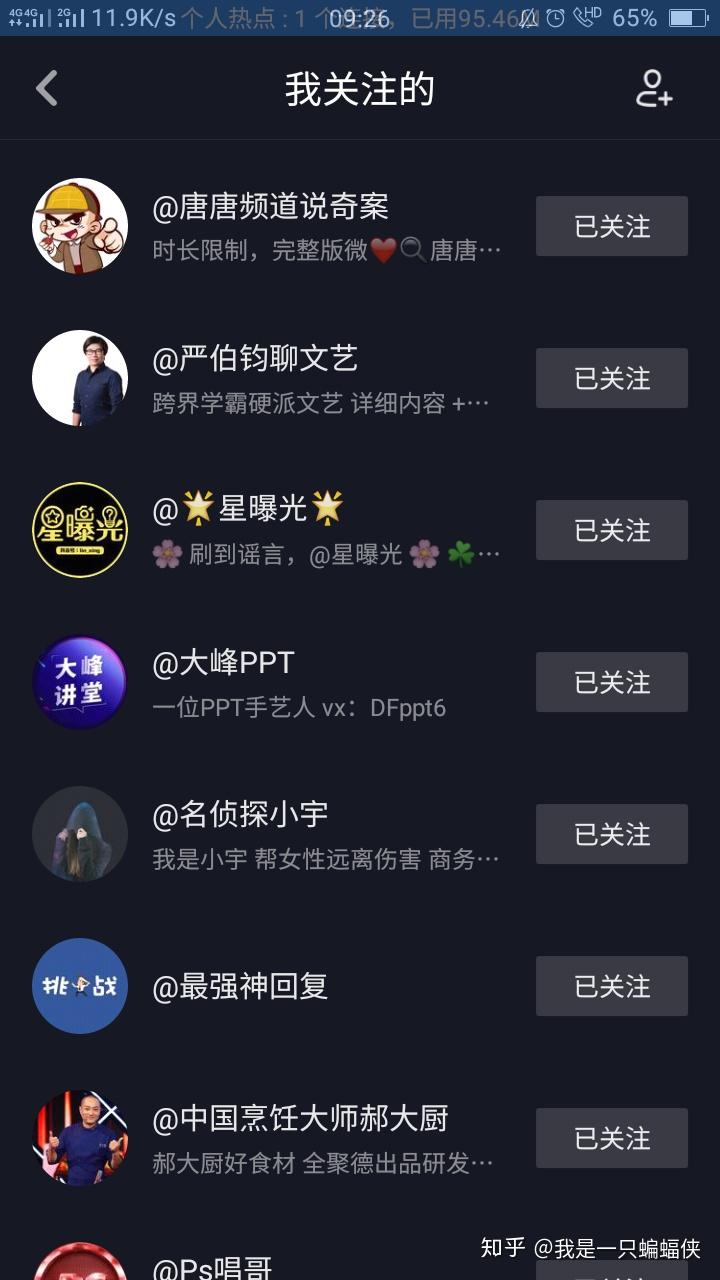This screenshot has height=1280, width=720.
Task: Open @星曝光 profile avatar
Action: click(x=80, y=530)
